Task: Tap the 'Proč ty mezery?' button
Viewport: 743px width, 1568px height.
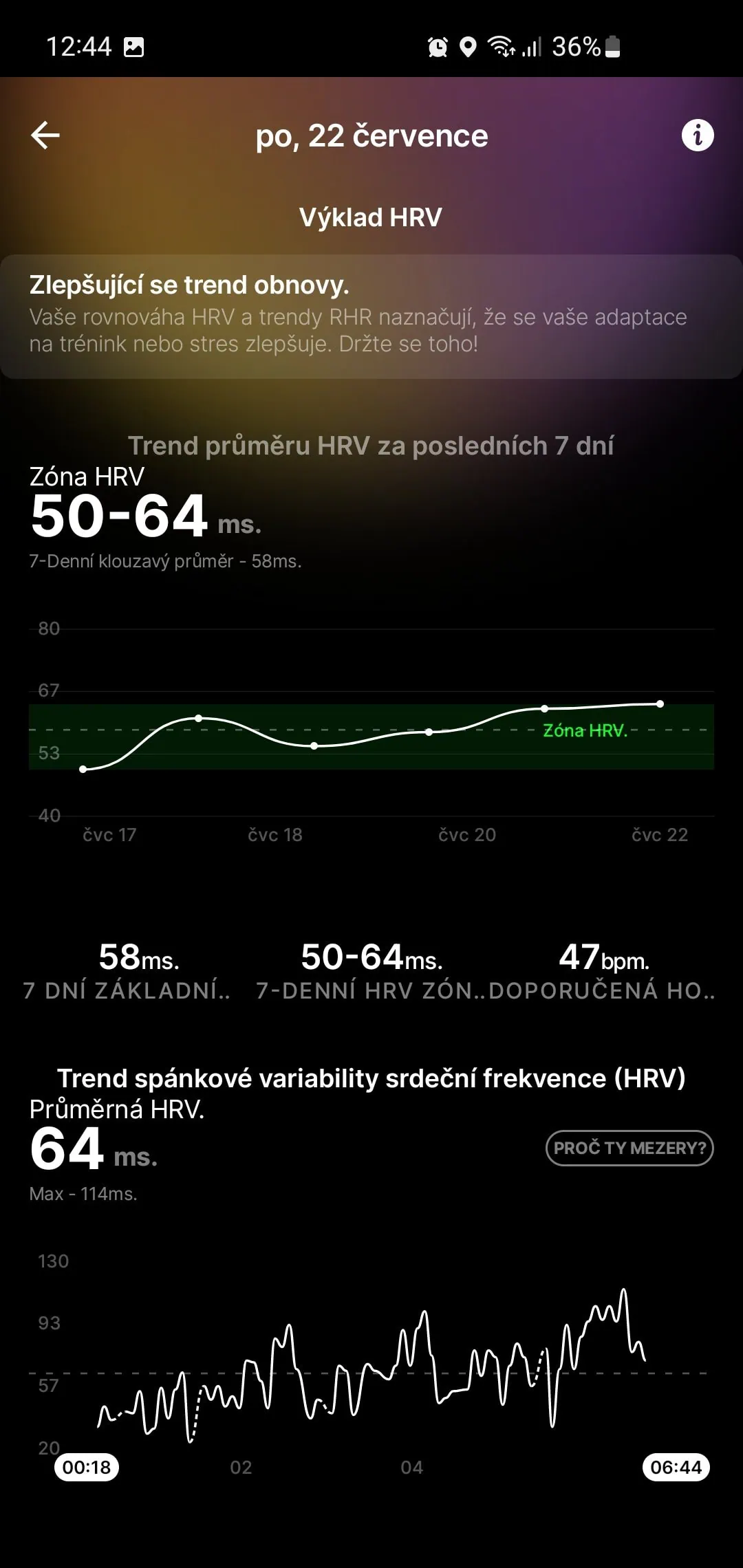Action: (x=629, y=1148)
